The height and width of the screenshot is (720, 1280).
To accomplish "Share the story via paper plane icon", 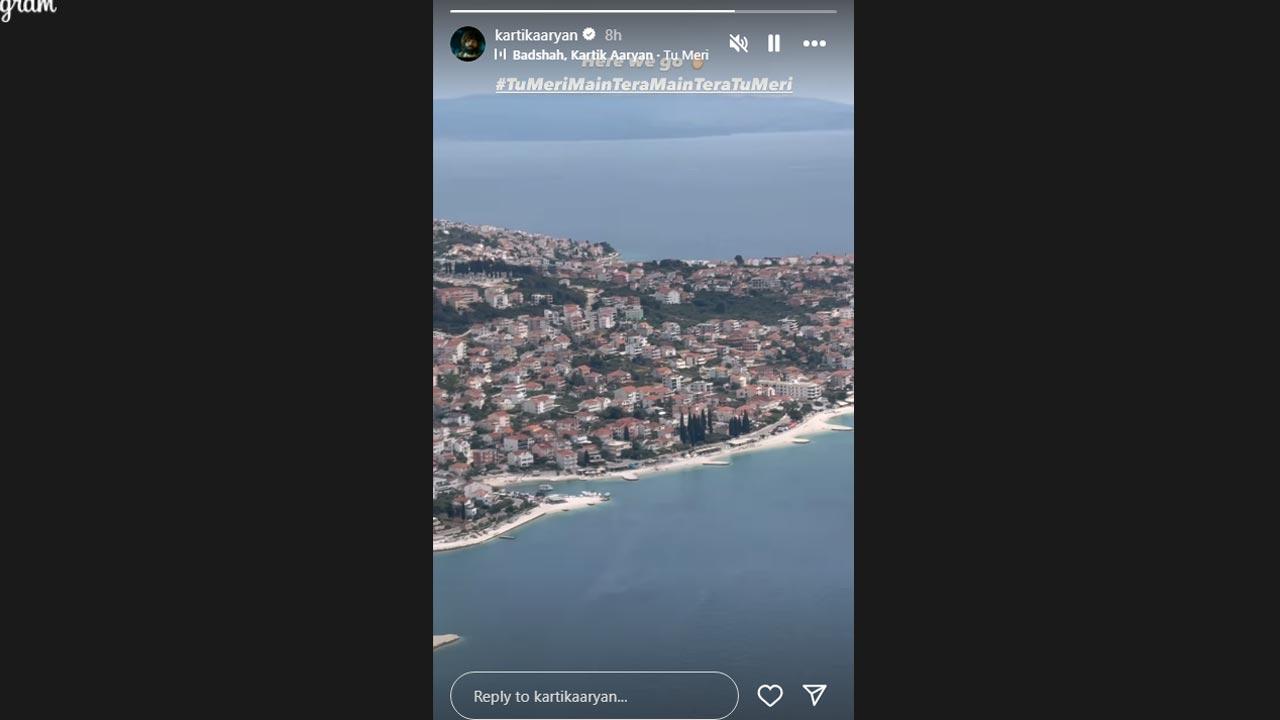I will point(815,696).
